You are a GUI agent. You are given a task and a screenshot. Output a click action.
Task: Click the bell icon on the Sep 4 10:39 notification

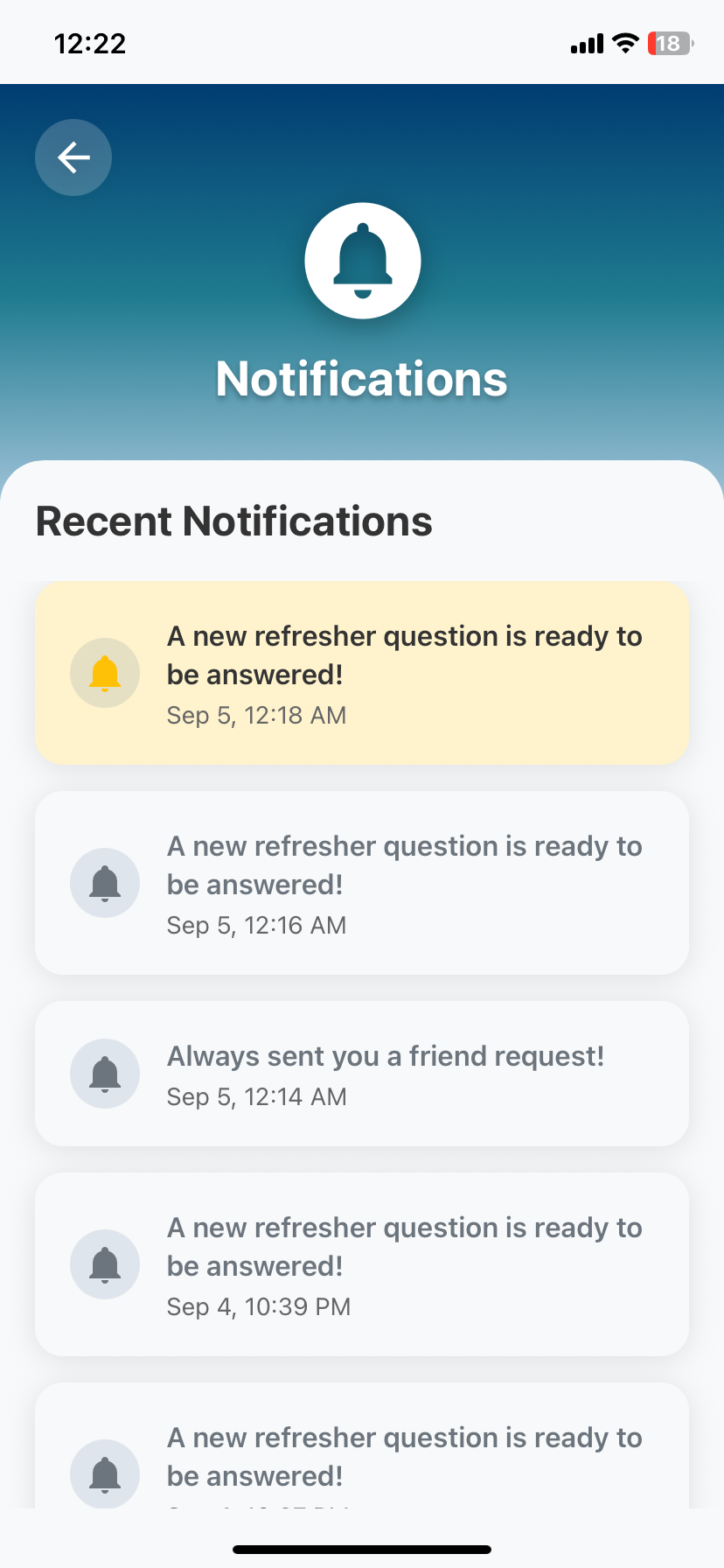click(104, 1264)
